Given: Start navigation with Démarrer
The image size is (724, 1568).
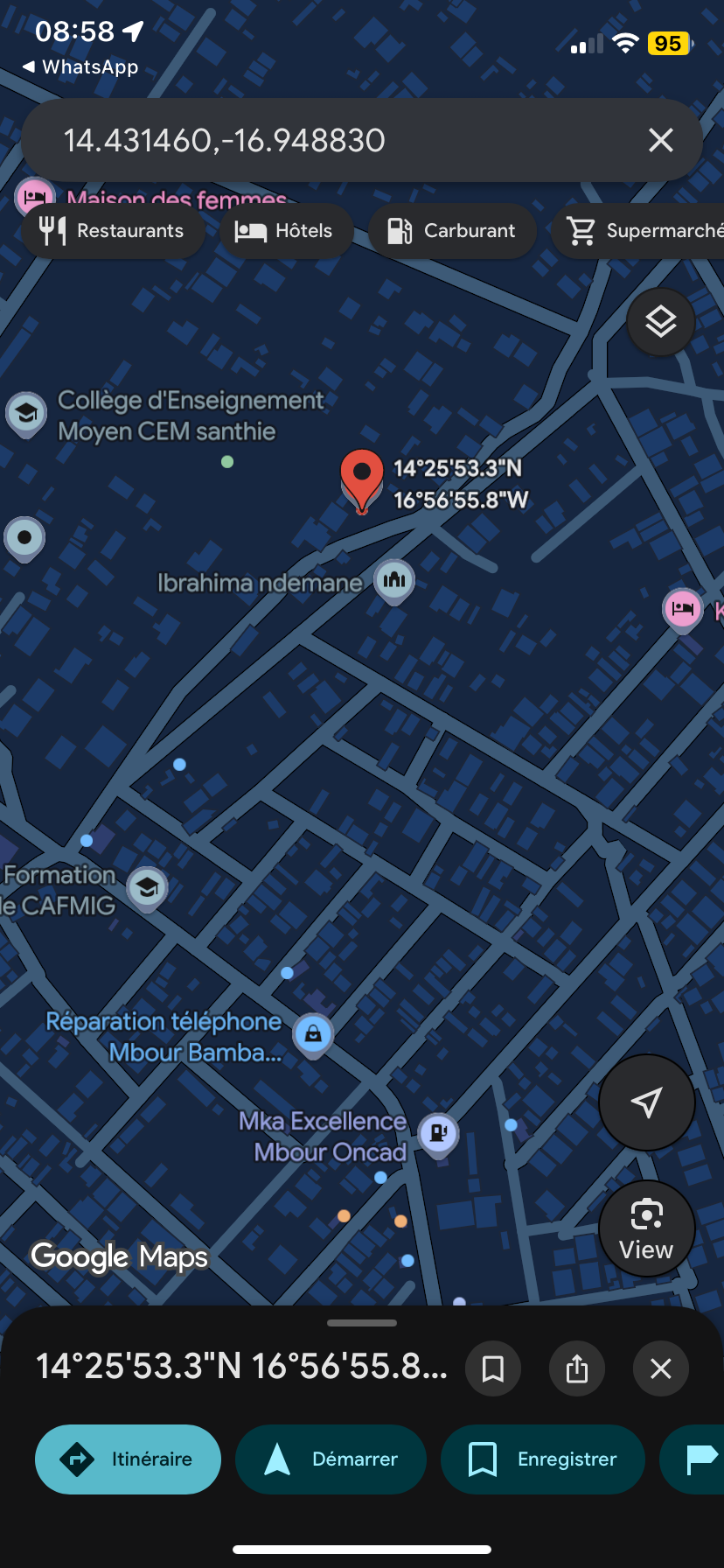Looking at the screenshot, I should point(331,1459).
